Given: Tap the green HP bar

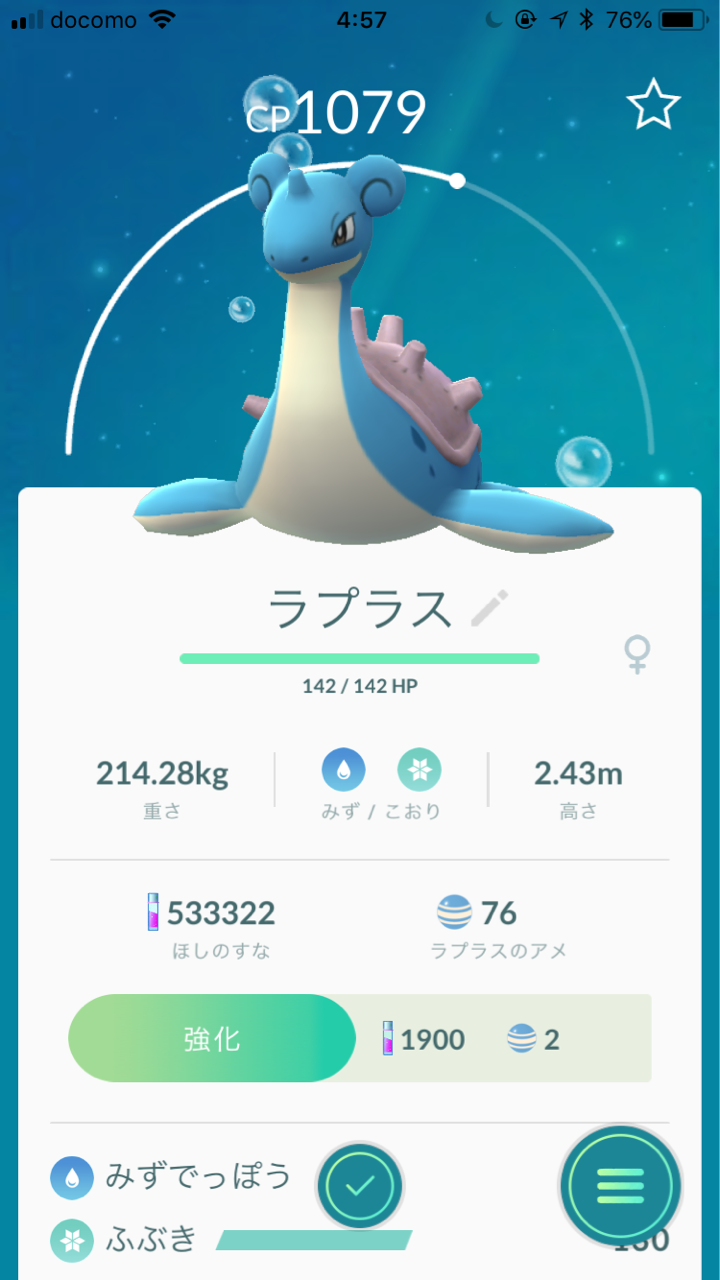Looking at the screenshot, I should [x=360, y=658].
